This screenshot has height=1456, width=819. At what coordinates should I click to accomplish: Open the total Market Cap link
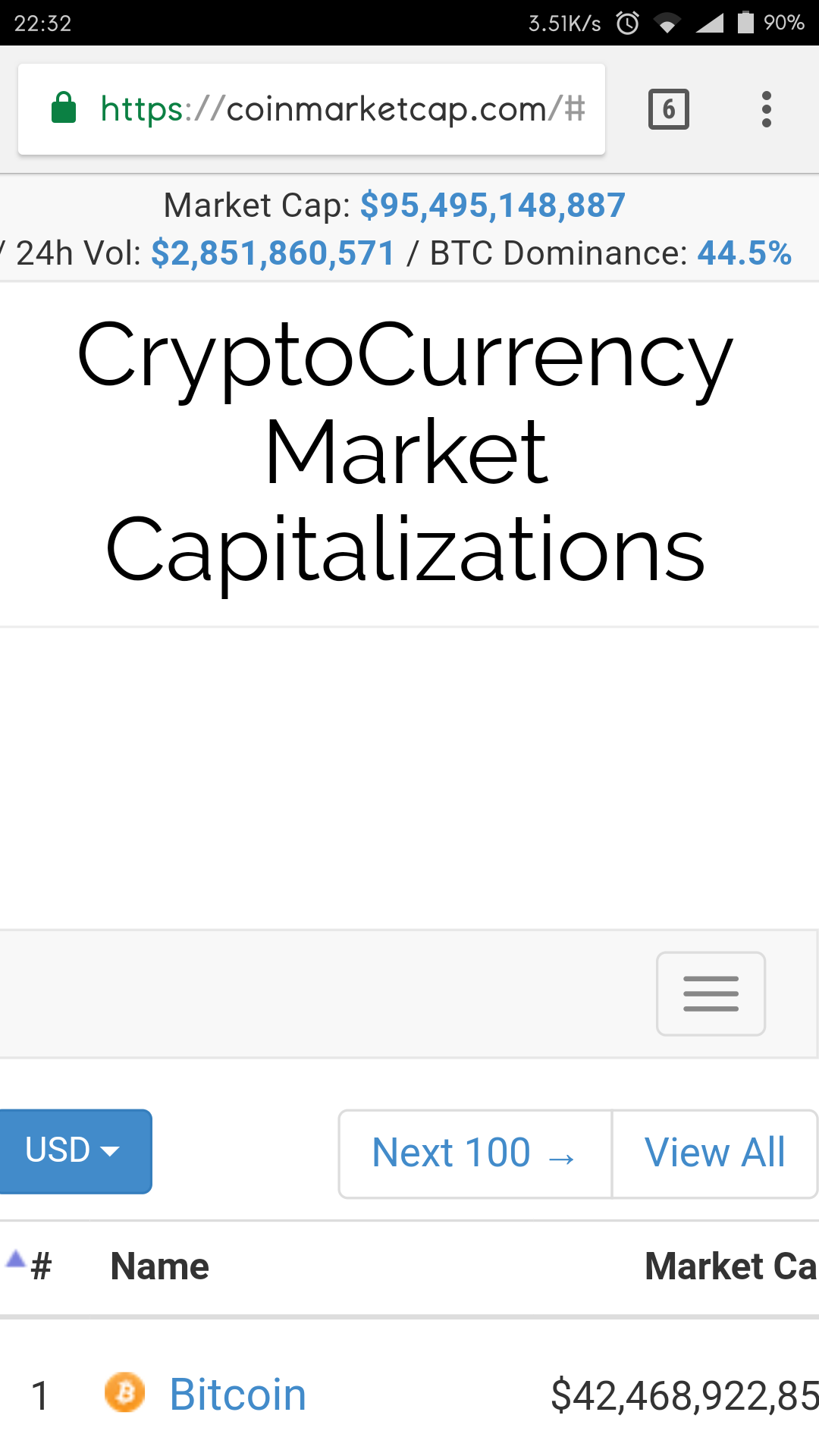[x=492, y=206]
